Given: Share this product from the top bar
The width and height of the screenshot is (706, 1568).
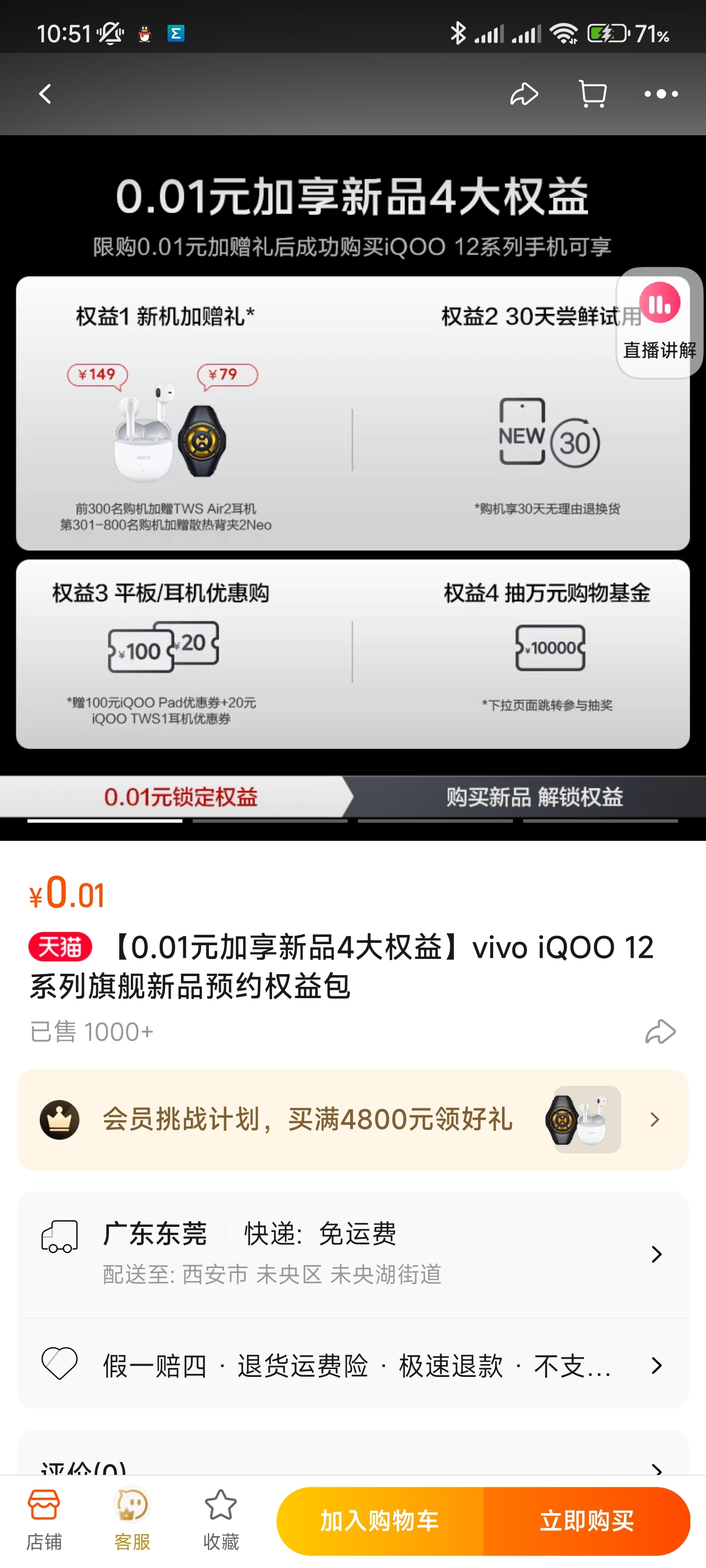Looking at the screenshot, I should click(x=524, y=95).
